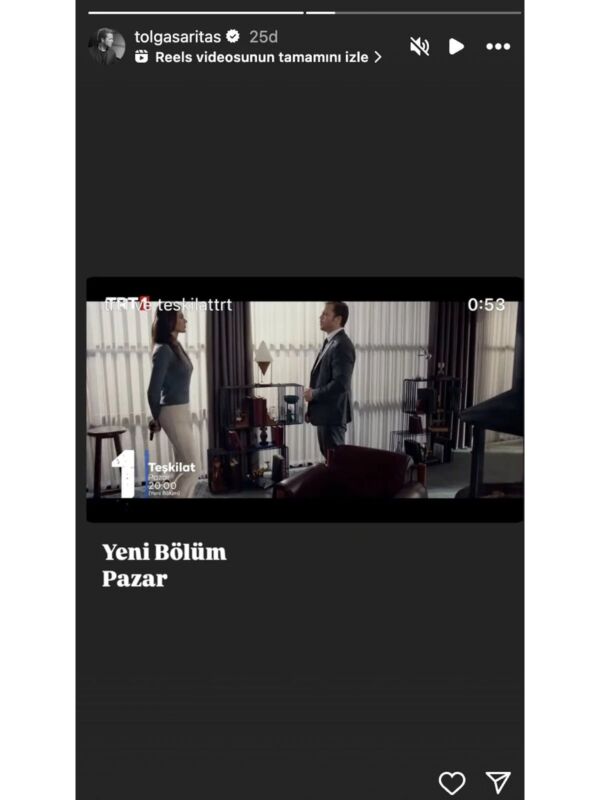Open the shared Teşkilat reel preview

pos(304,398)
